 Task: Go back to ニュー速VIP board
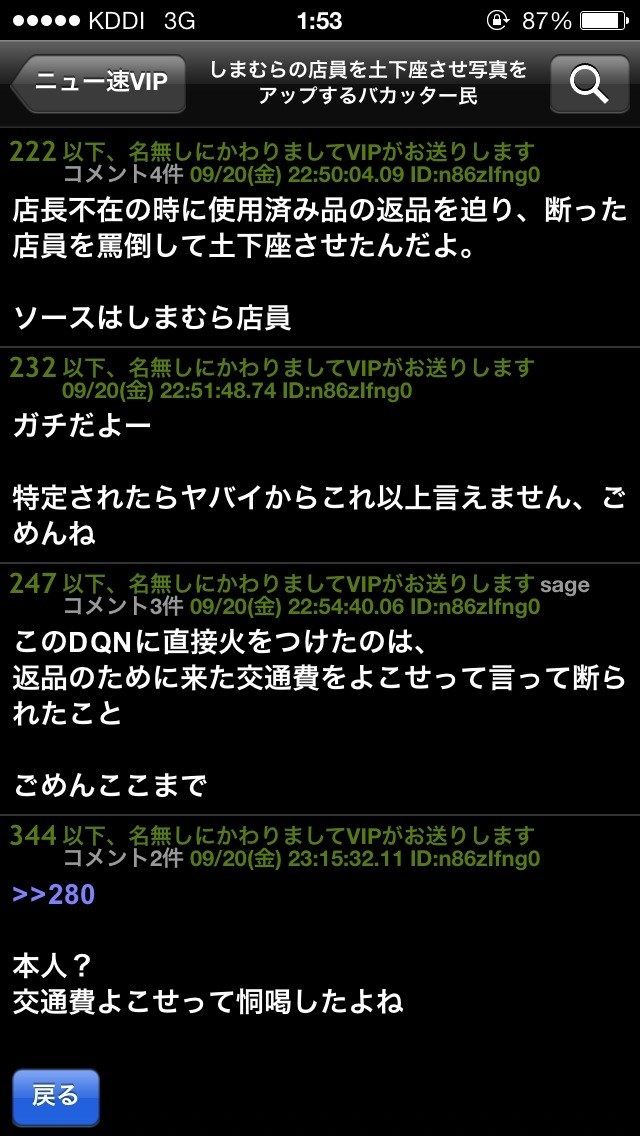[x=100, y=84]
